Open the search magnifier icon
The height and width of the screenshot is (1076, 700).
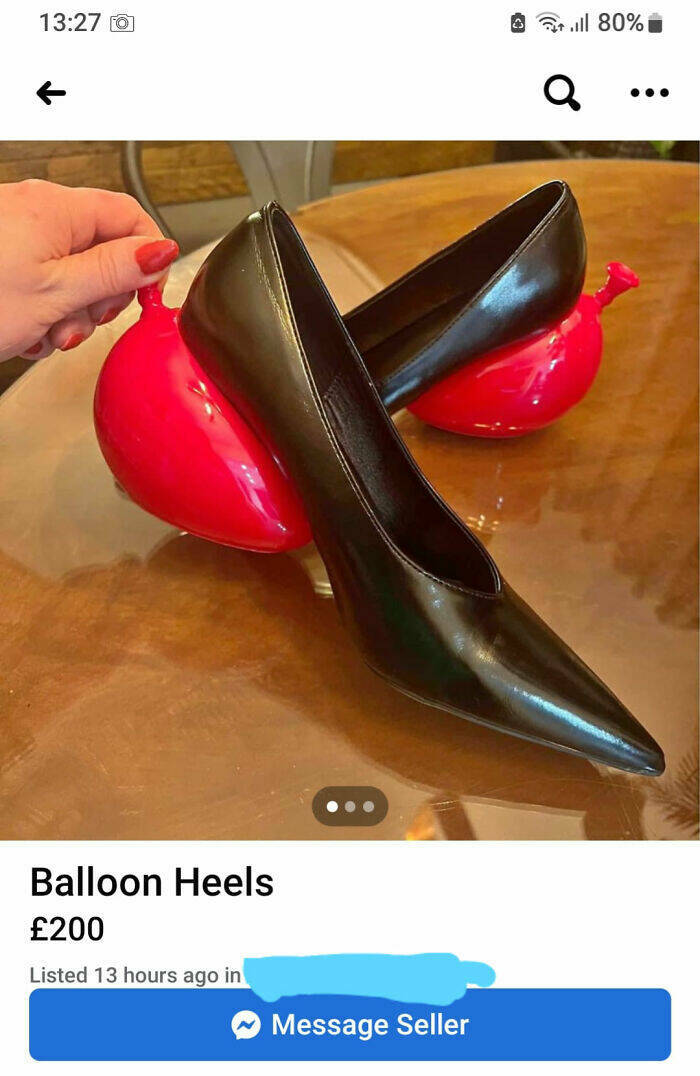[x=561, y=93]
